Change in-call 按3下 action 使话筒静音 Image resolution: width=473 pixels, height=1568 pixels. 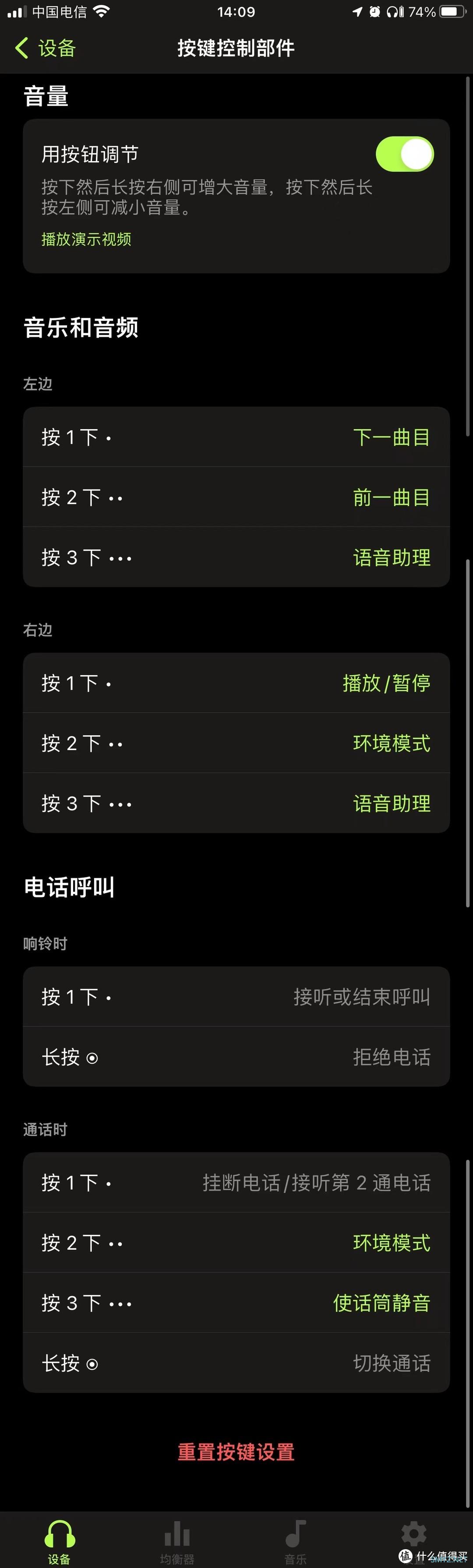381,1303
